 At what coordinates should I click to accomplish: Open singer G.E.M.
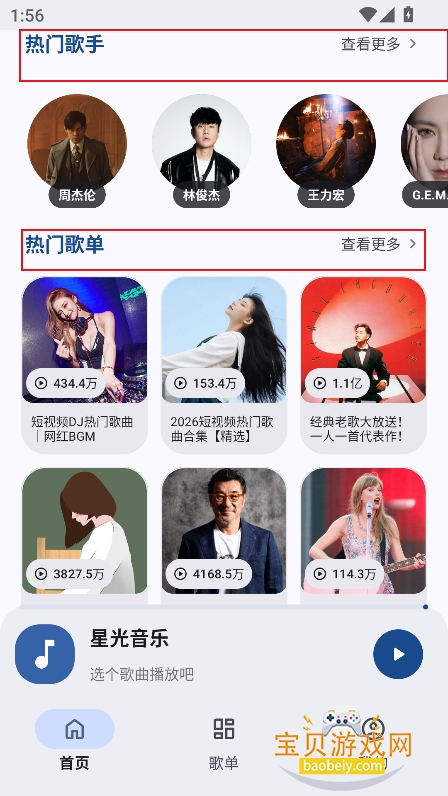(425, 151)
